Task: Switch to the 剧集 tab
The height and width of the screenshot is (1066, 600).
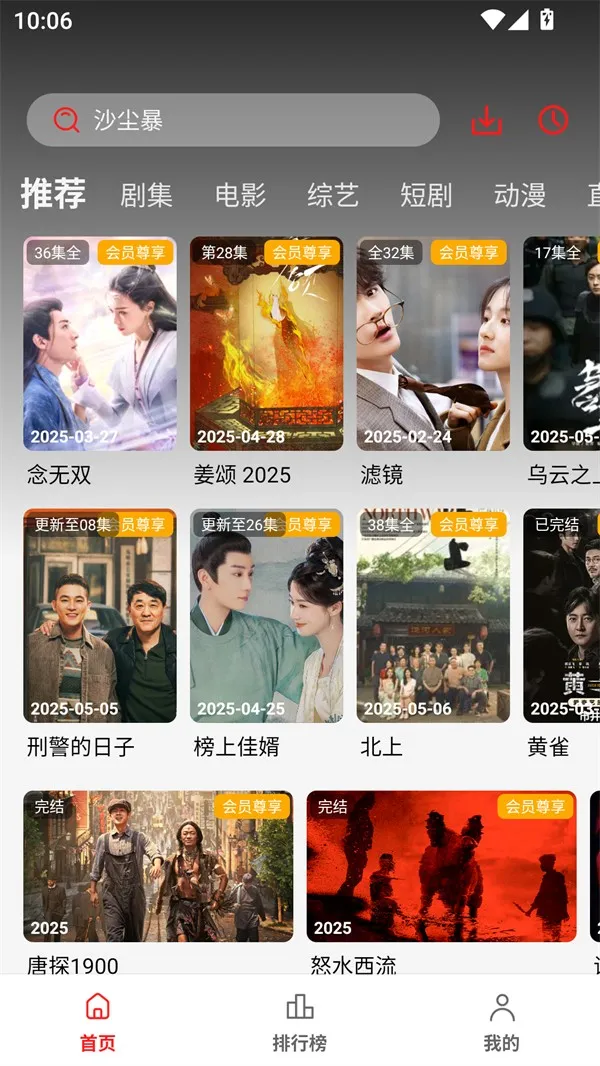Action: (147, 195)
